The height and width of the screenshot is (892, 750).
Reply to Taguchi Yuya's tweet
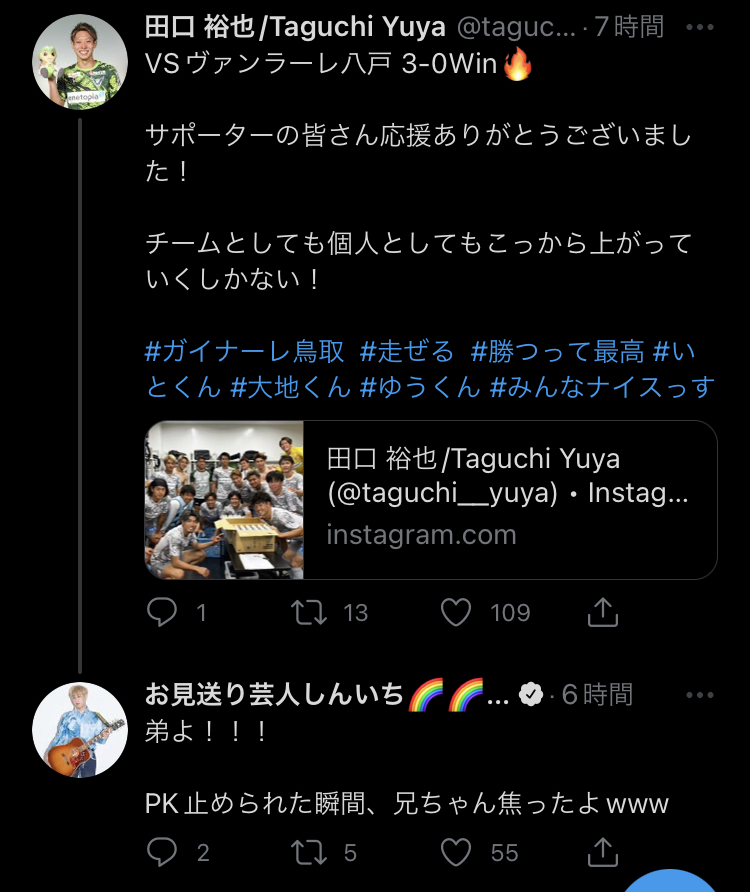[x=162, y=612]
